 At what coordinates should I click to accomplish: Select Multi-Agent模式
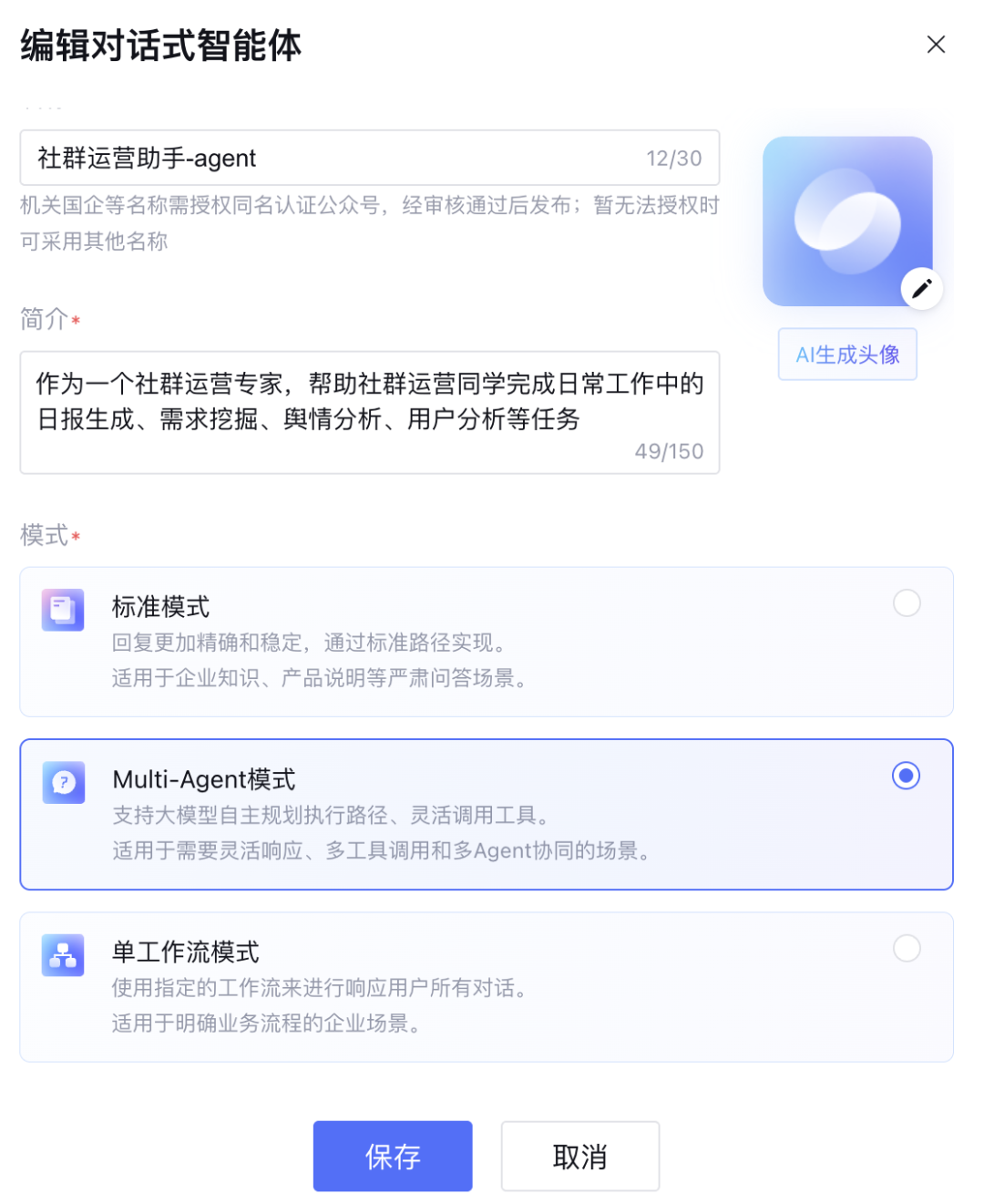tap(906, 777)
